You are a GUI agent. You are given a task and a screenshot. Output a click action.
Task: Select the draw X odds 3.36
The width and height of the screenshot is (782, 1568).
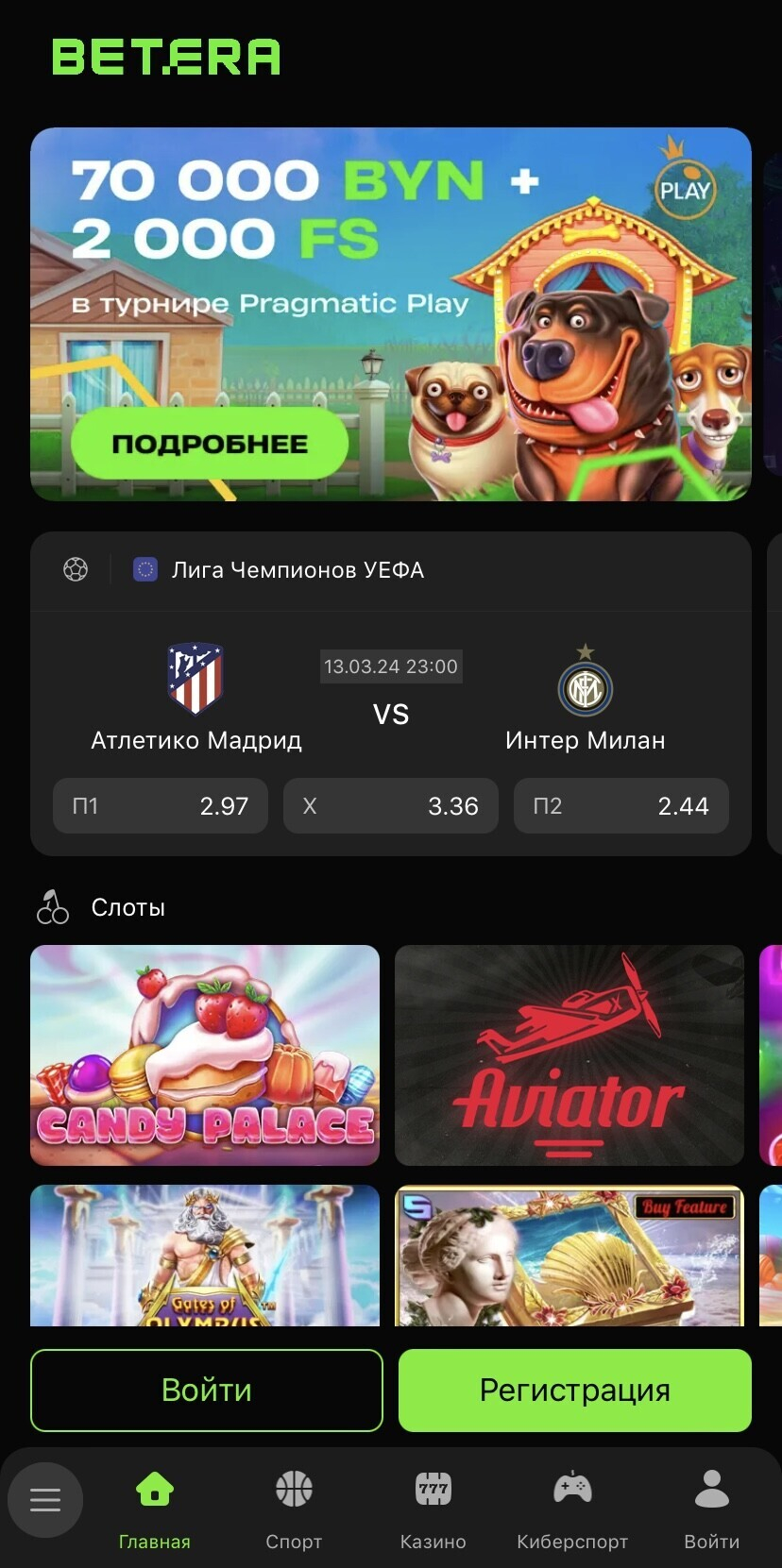pyautogui.click(x=390, y=806)
